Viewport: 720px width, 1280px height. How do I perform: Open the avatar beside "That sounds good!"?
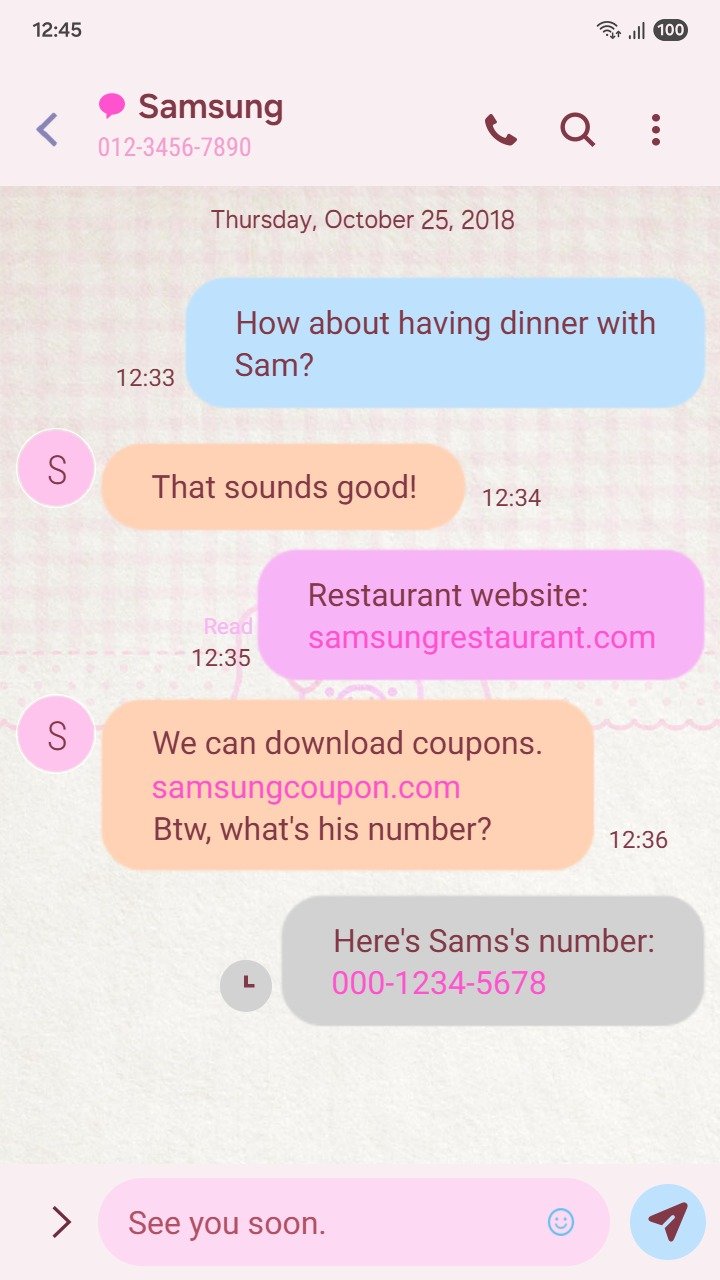[56, 468]
